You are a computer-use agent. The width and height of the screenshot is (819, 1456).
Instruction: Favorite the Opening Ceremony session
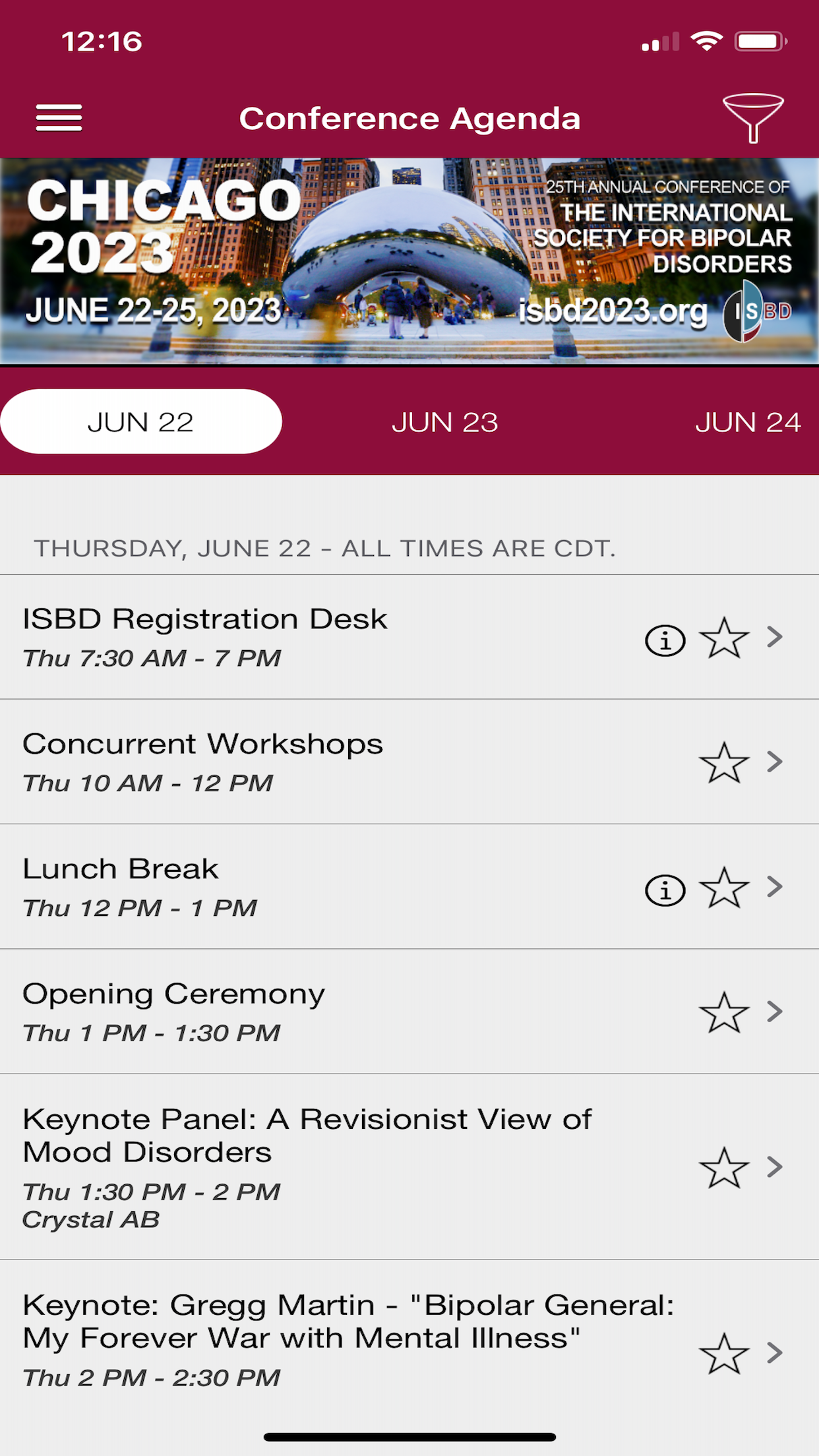[x=724, y=1013]
